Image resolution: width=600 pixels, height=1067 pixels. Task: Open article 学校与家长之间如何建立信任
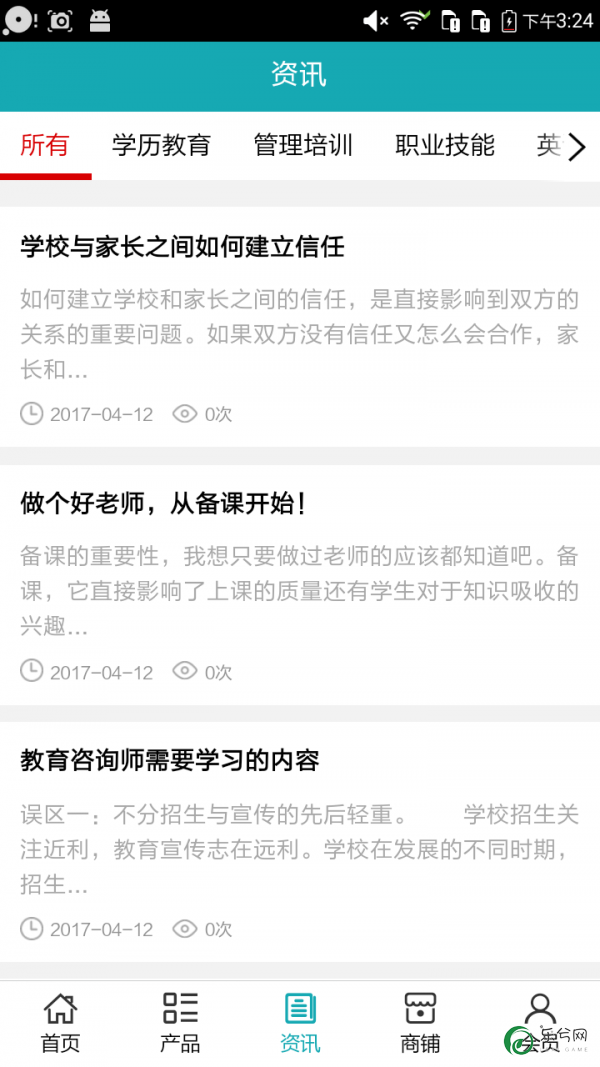click(x=300, y=327)
